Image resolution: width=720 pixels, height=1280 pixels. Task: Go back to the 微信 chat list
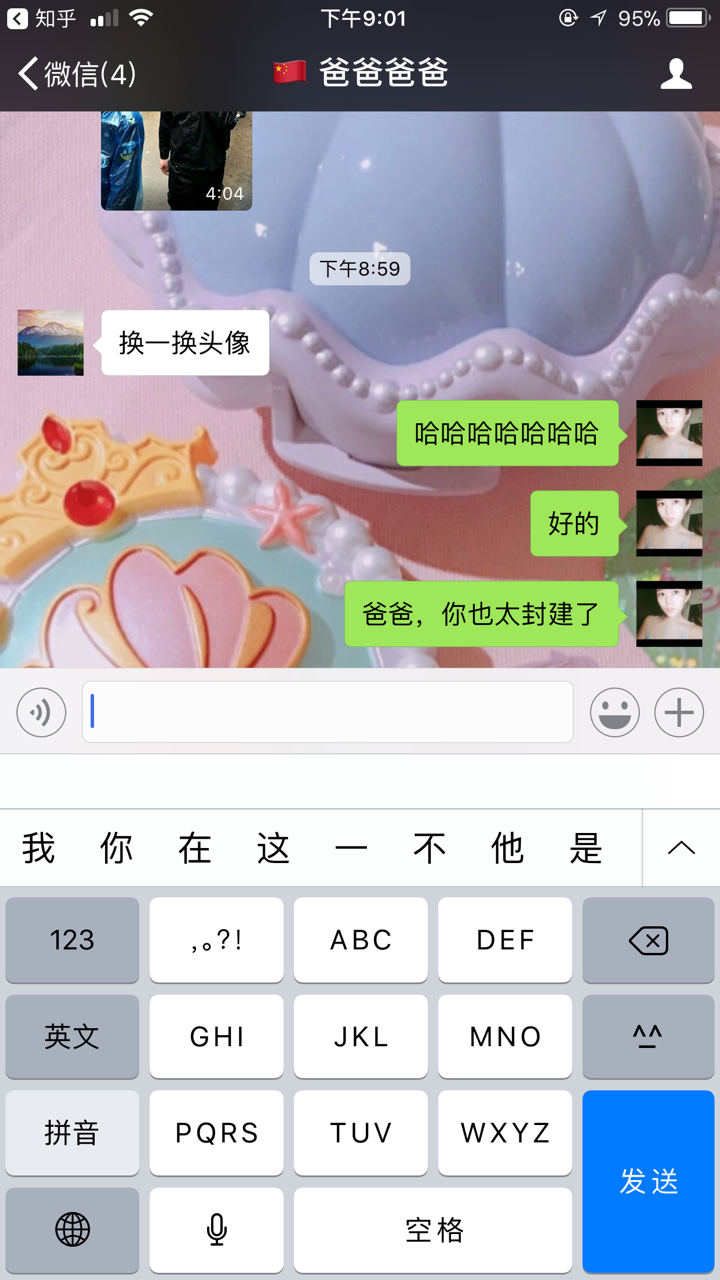coord(76,73)
